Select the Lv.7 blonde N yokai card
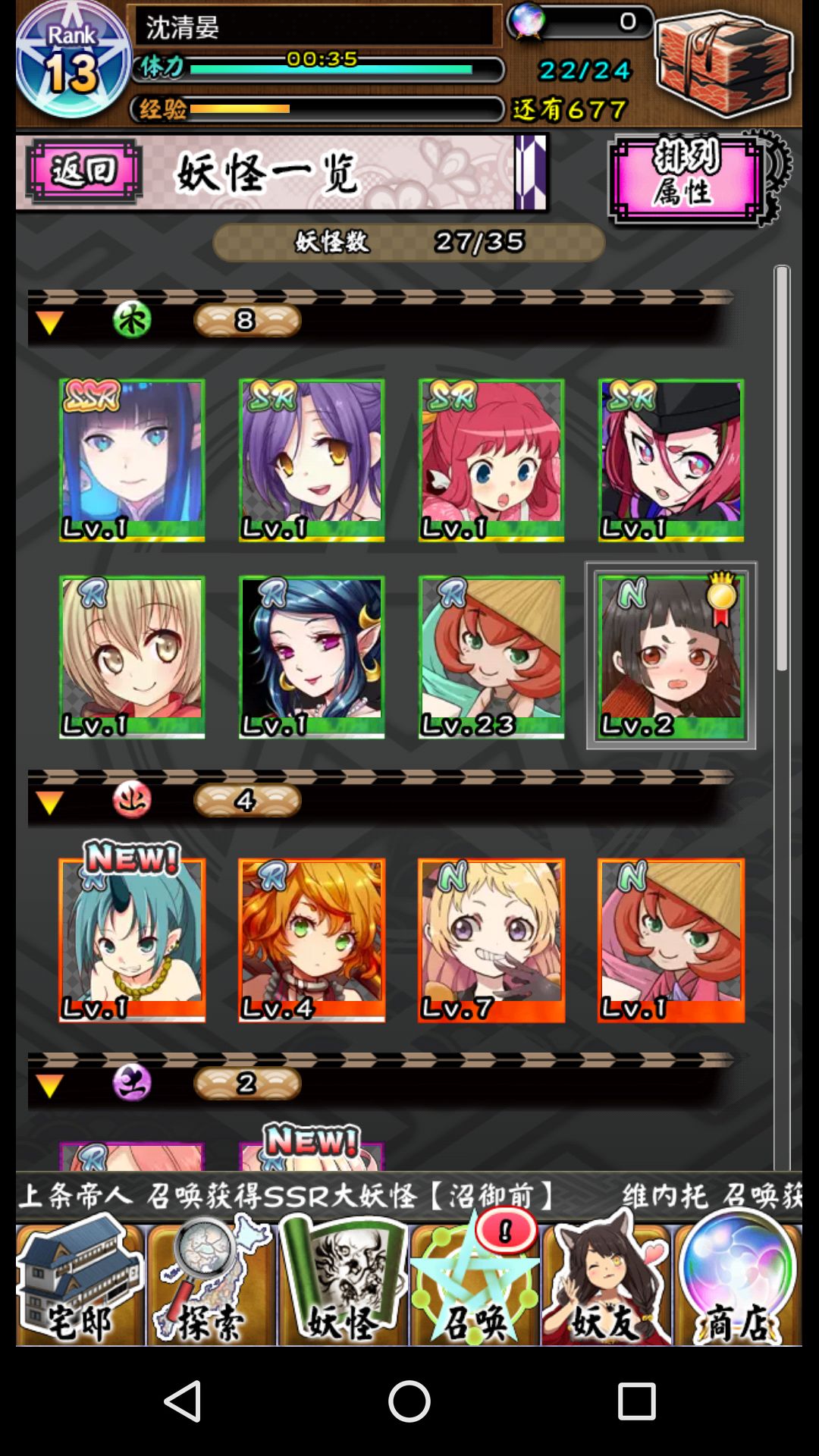 491,940
